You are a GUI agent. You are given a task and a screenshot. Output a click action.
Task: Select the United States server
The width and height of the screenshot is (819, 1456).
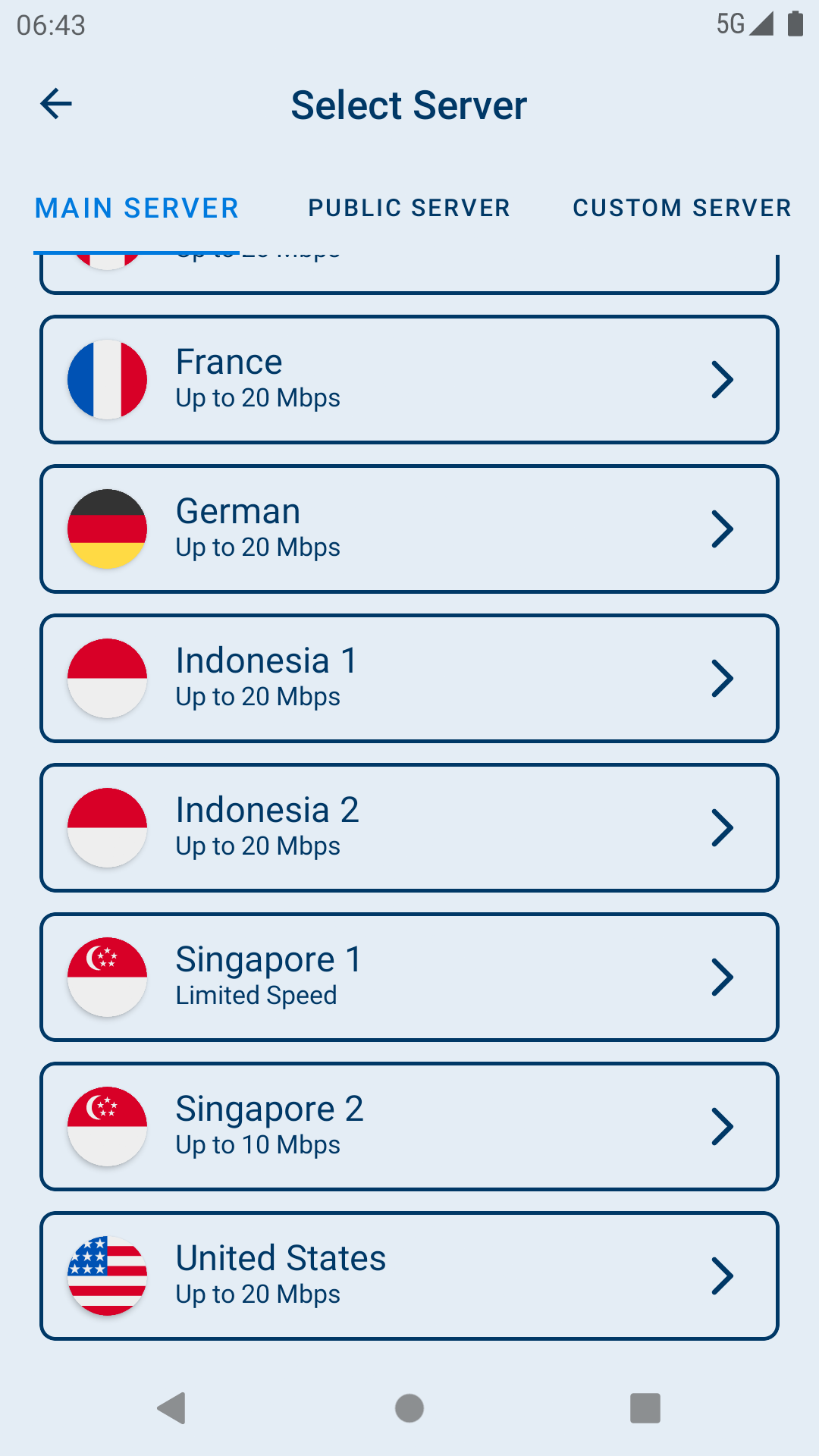click(409, 1276)
